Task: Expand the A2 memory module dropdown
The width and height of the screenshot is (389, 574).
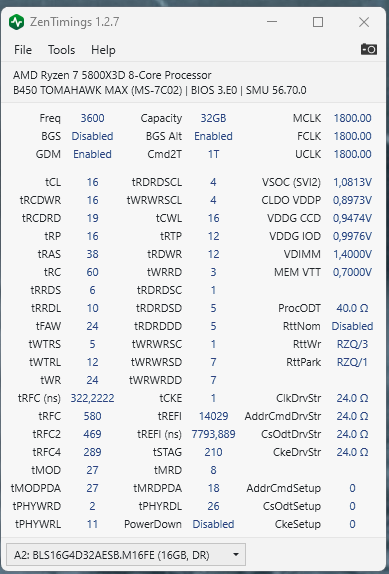Action: click(x=126, y=555)
